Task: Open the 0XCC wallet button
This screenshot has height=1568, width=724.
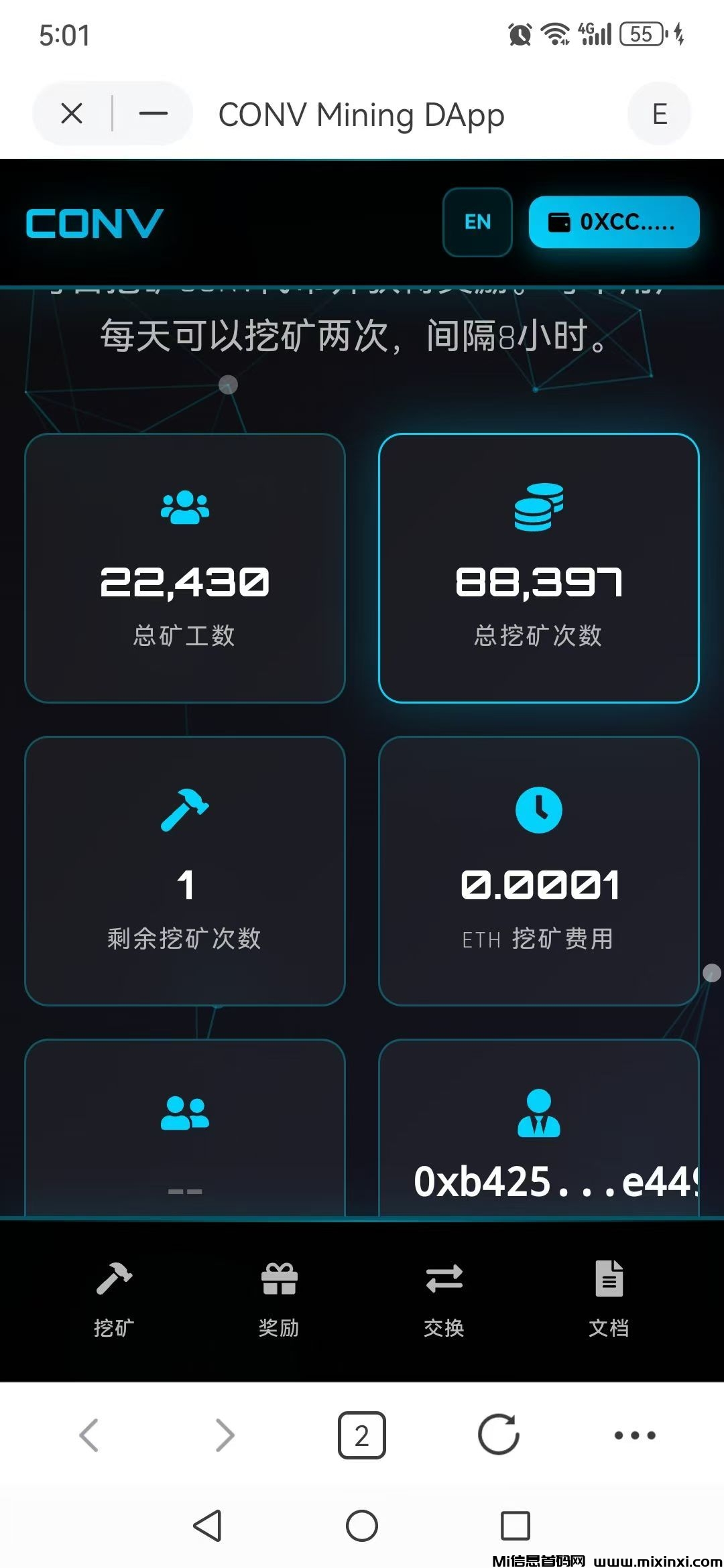Action: 613,222
